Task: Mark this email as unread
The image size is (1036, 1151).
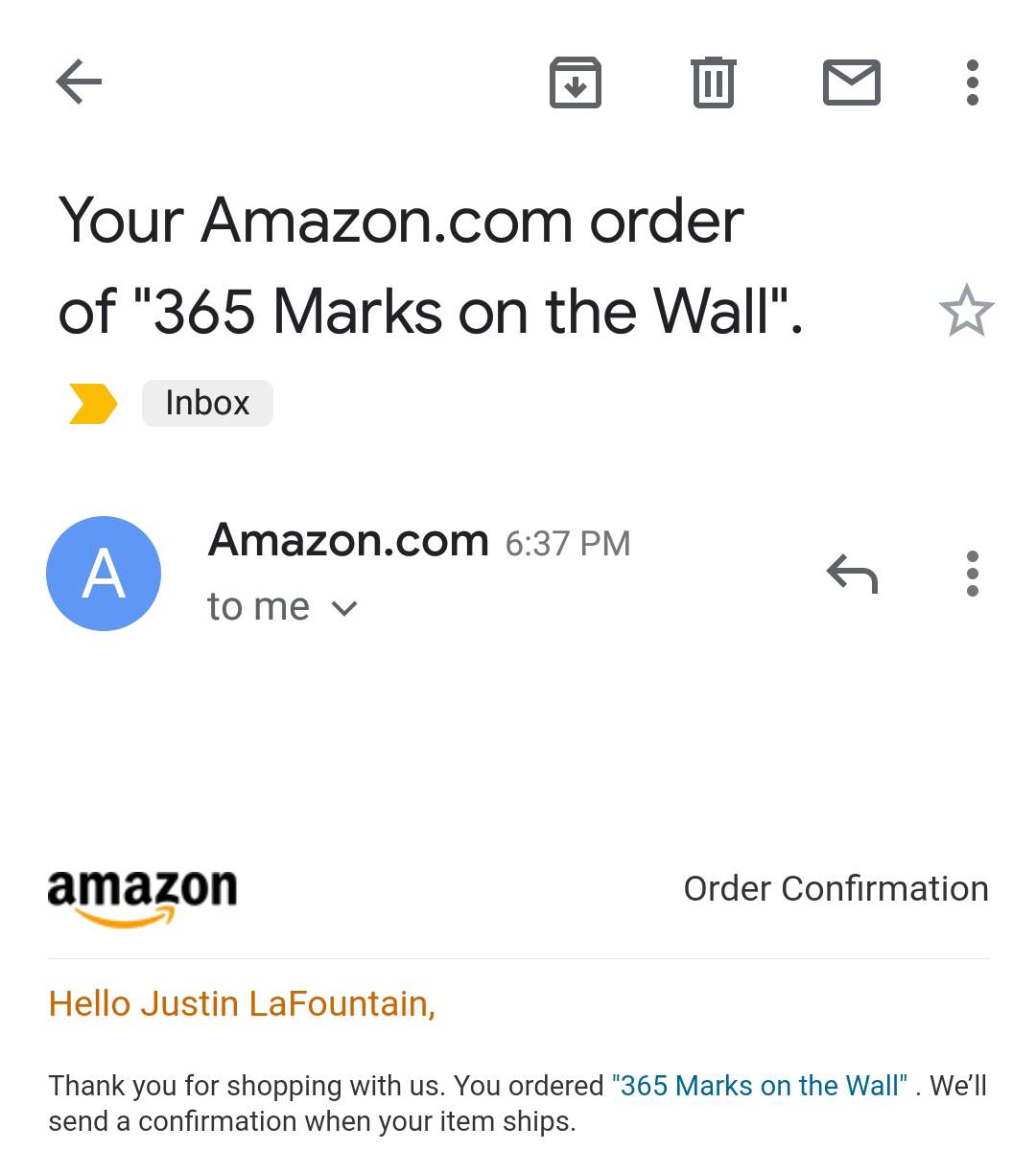Action: (851, 82)
